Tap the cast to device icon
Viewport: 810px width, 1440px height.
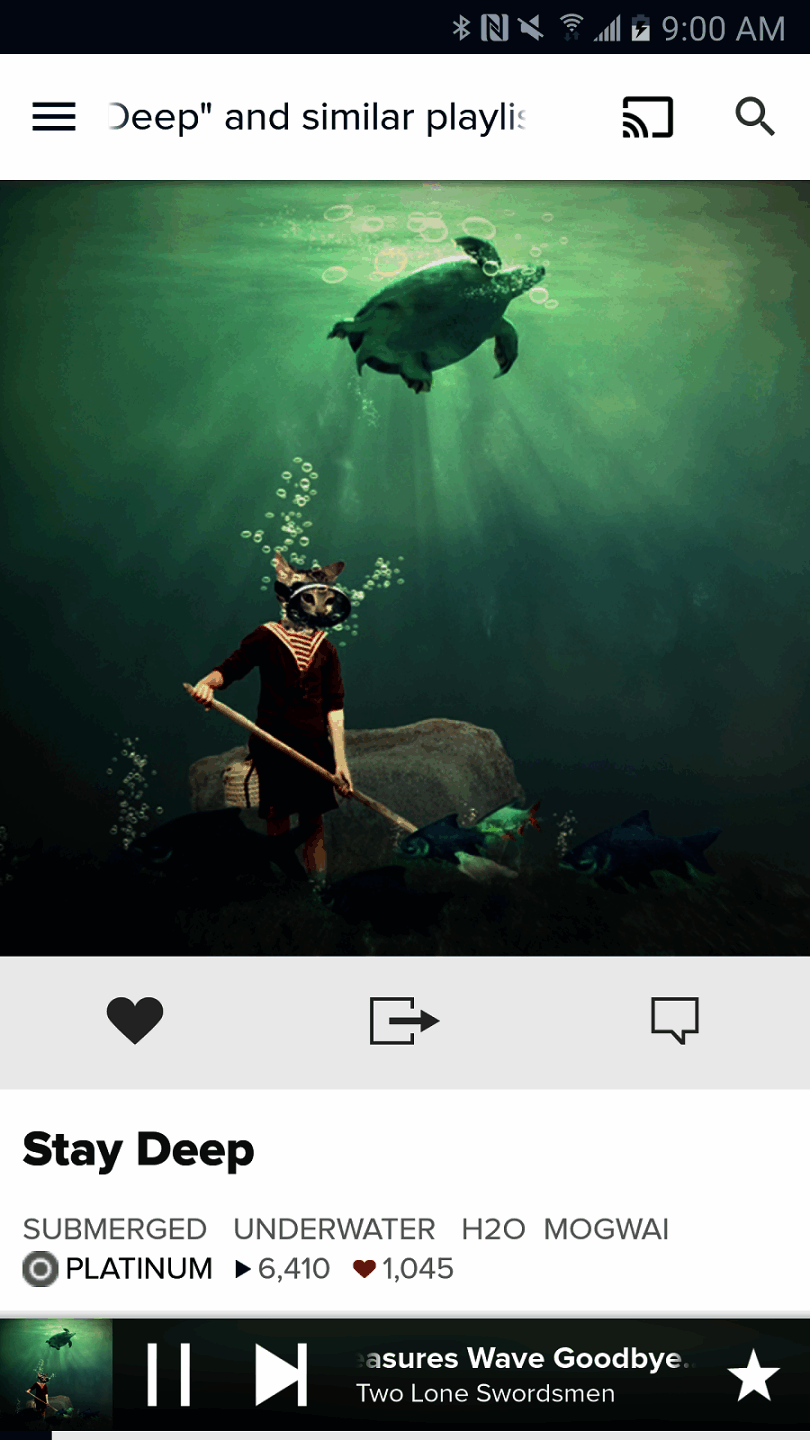(x=647, y=118)
